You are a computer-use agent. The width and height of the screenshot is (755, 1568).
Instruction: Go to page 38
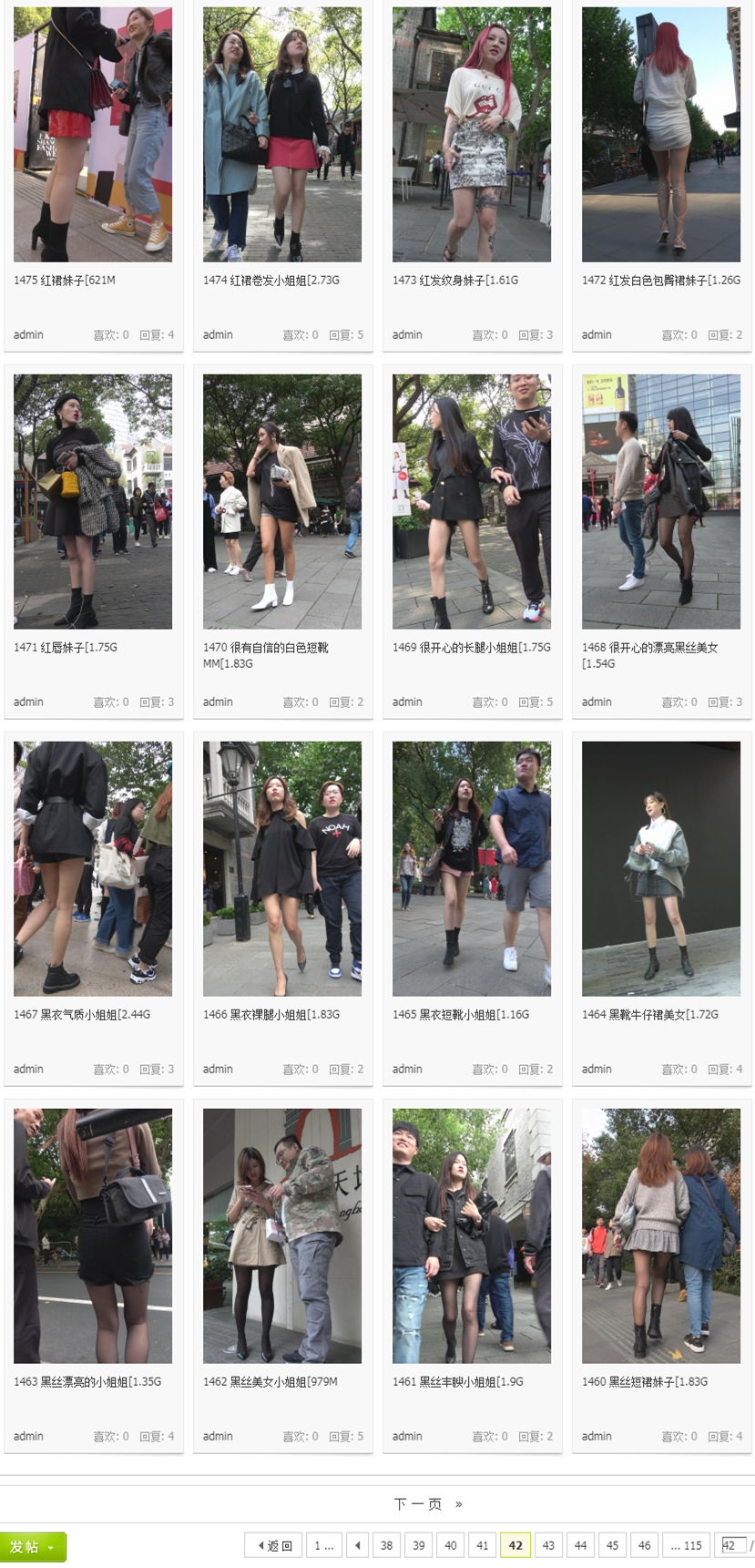point(386,1546)
